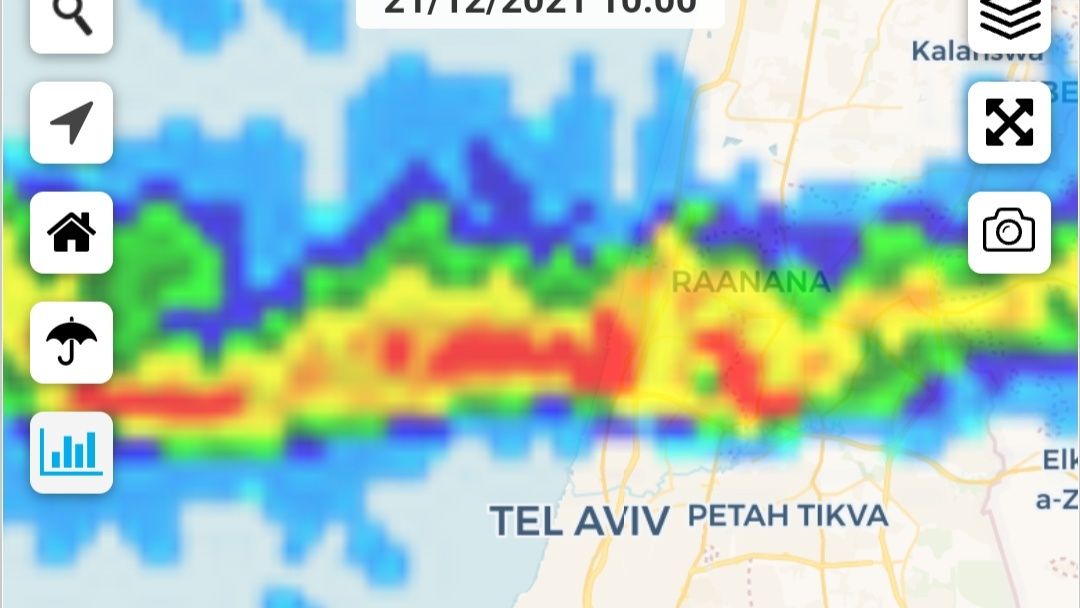Take a snapshot with camera button

(1009, 233)
